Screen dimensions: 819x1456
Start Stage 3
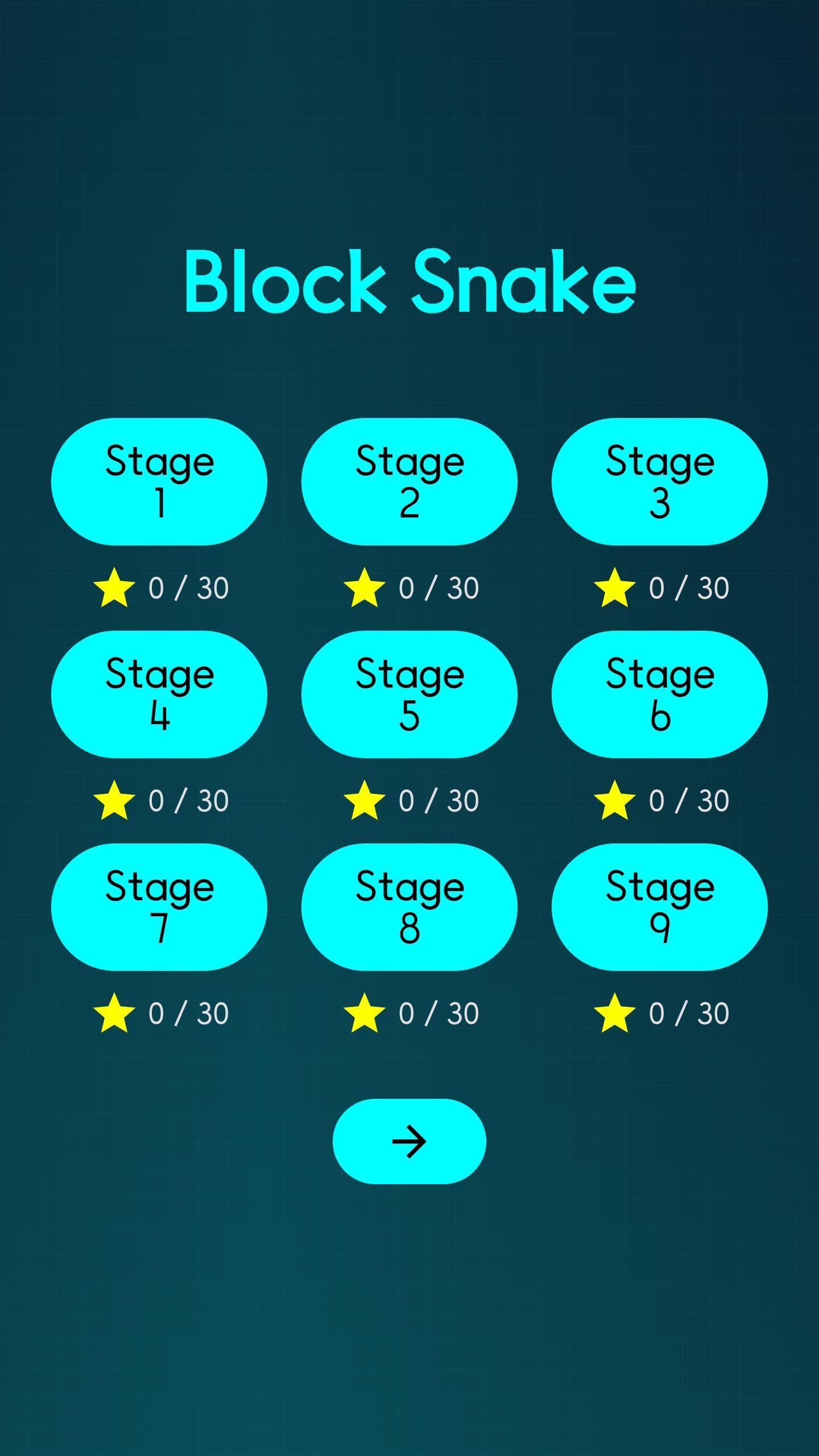click(660, 482)
